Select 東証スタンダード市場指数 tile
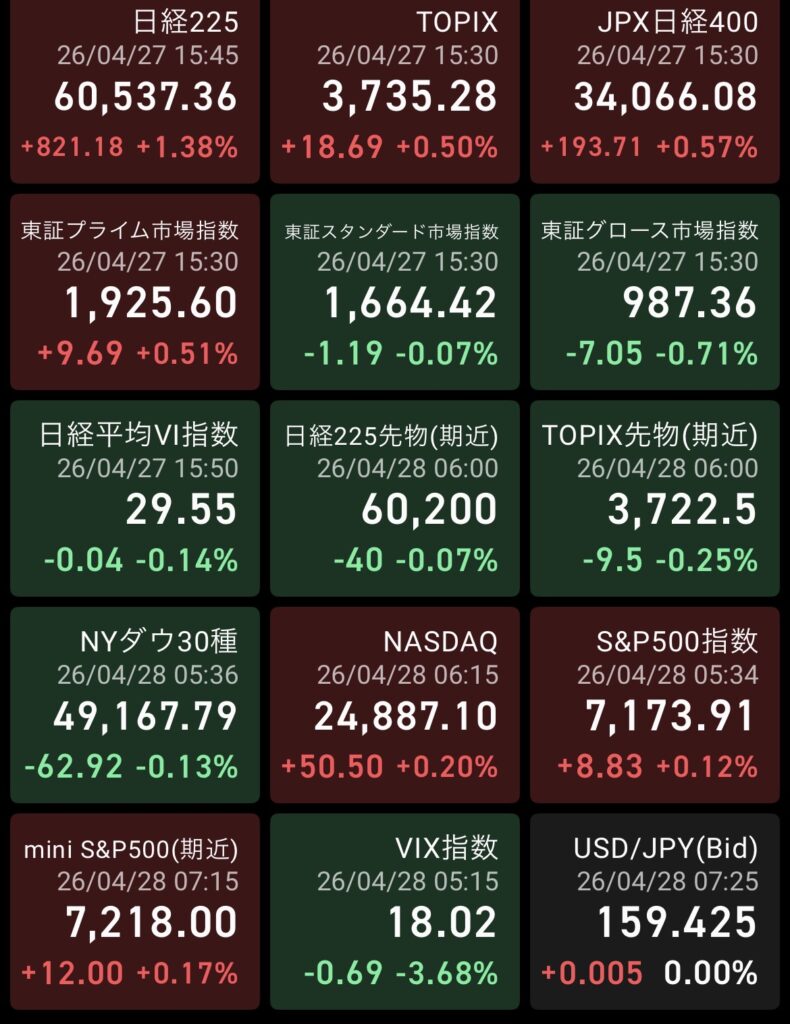Viewport: 790px width, 1024px height. coord(395,291)
